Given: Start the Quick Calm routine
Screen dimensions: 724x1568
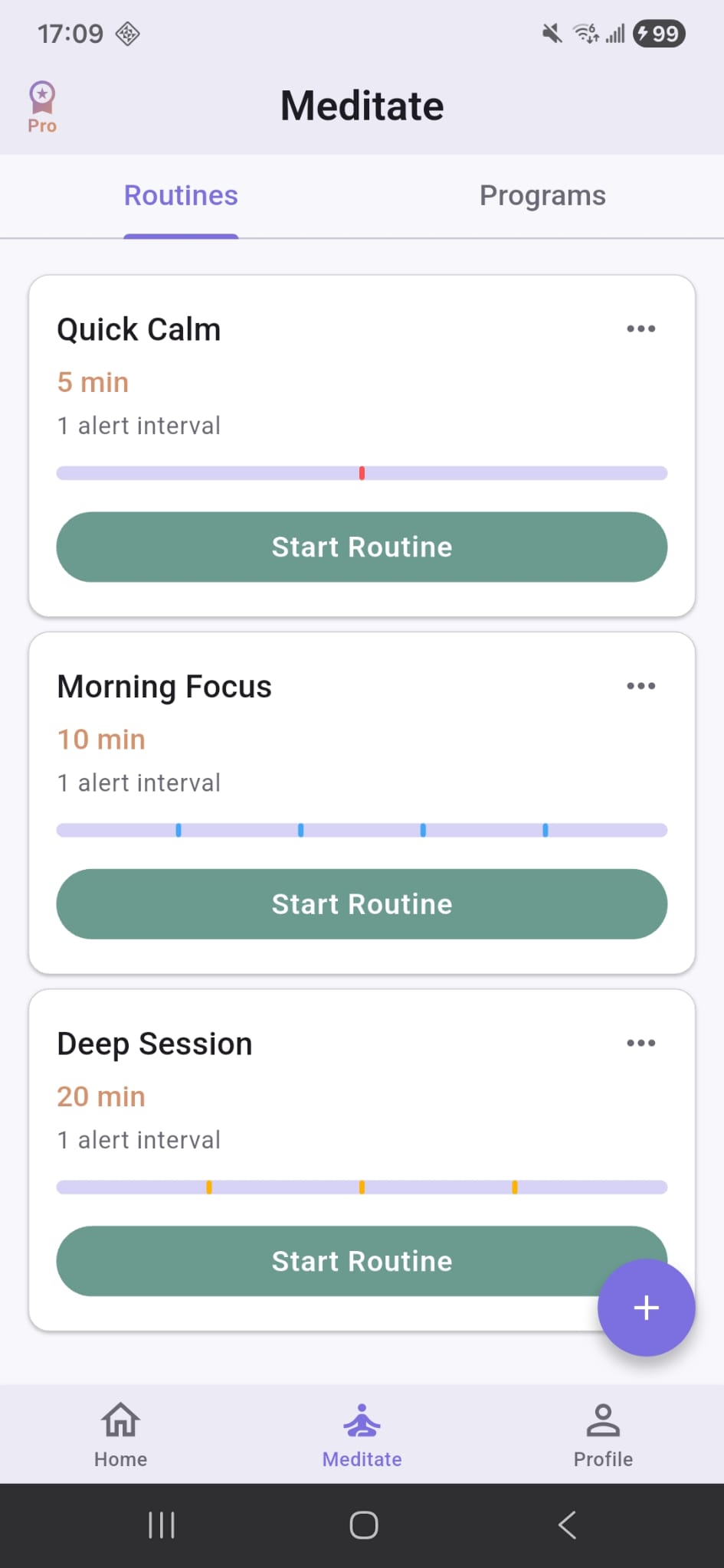Looking at the screenshot, I should (x=362, y=547).
